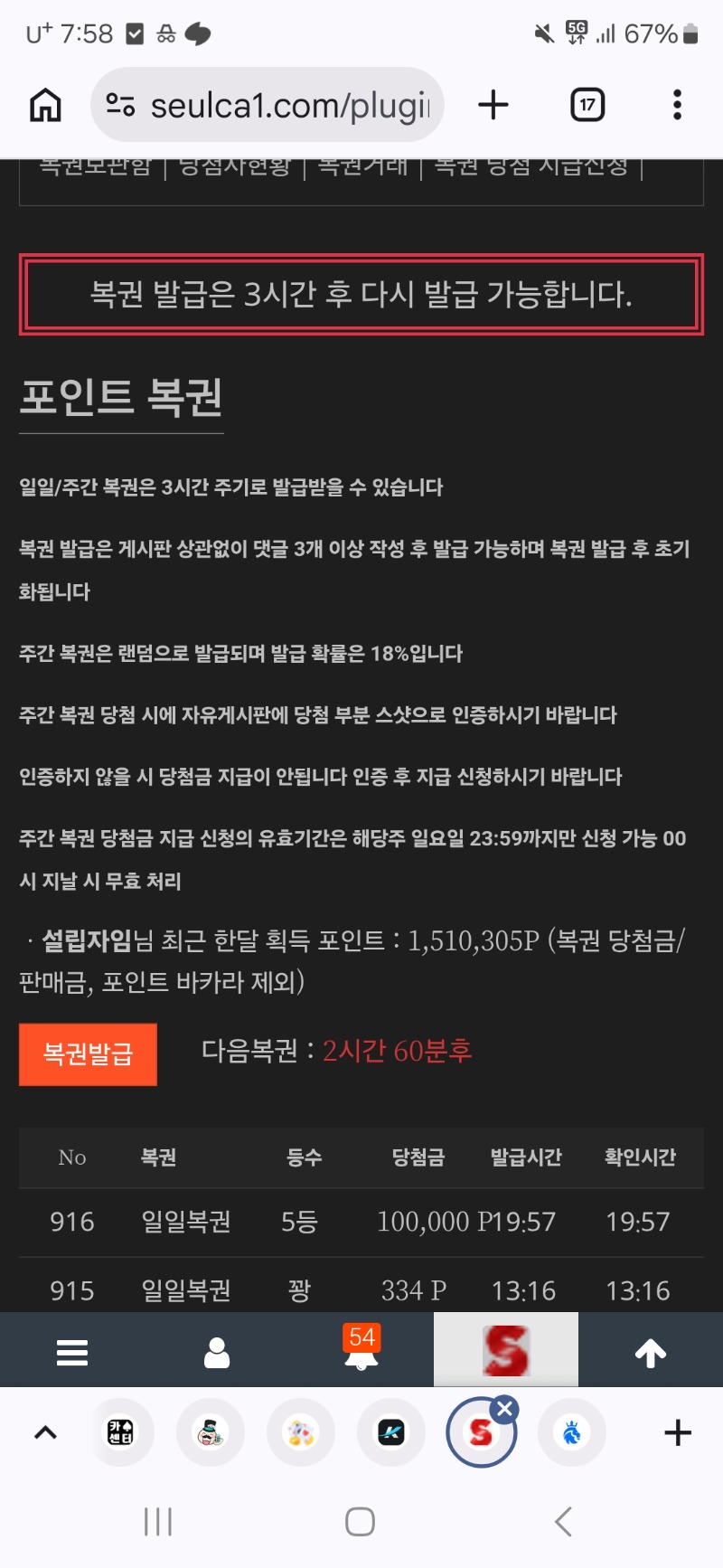Jump to top with up arrow

tap(651, 1352)
